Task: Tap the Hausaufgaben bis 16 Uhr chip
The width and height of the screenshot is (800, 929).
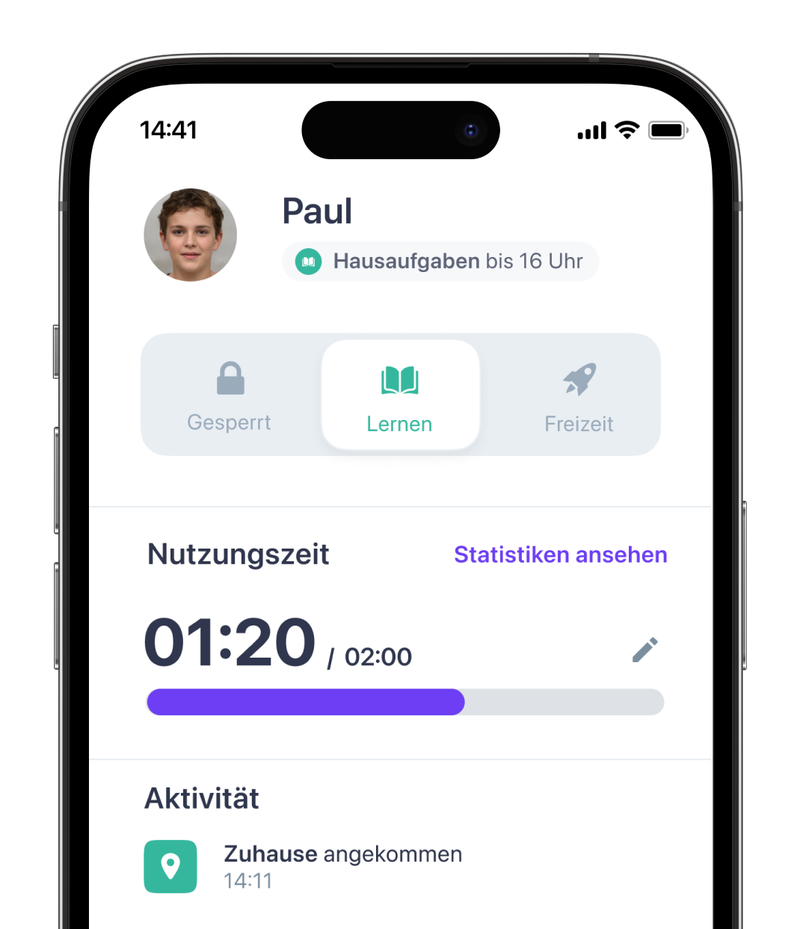Action: (440, 262)
